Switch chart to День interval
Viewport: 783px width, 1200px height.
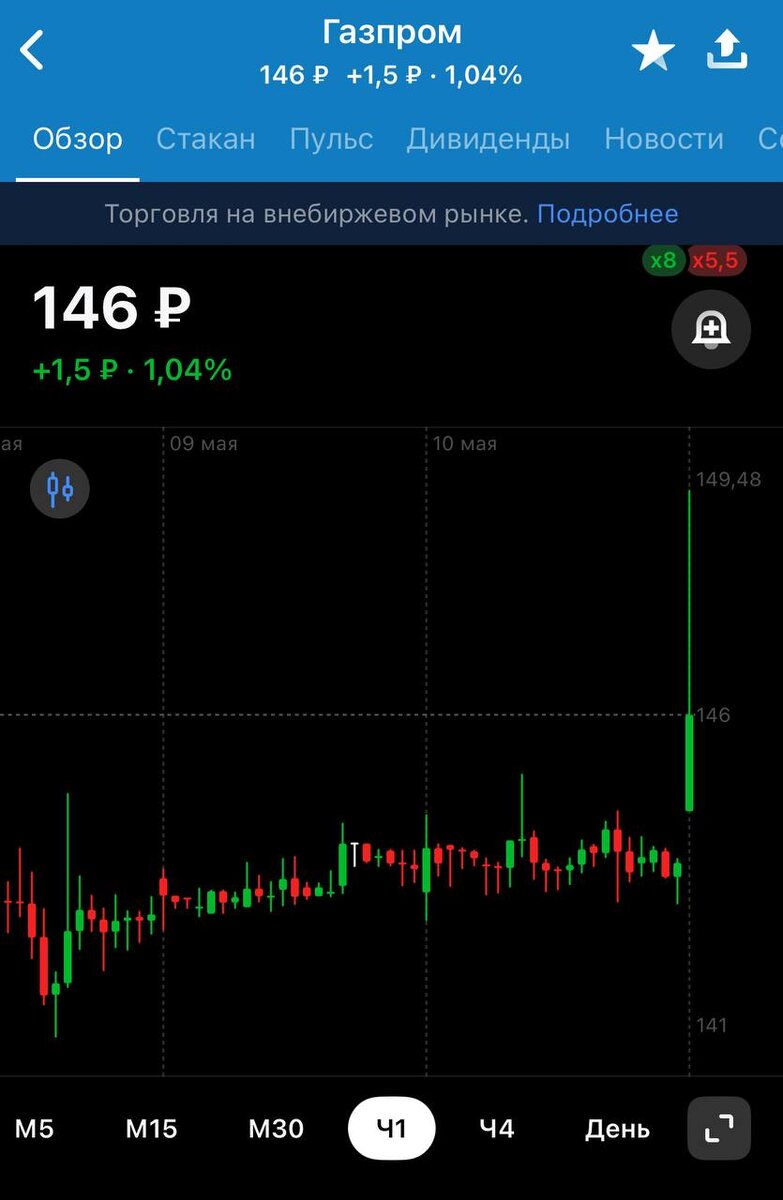(617, 1129)
